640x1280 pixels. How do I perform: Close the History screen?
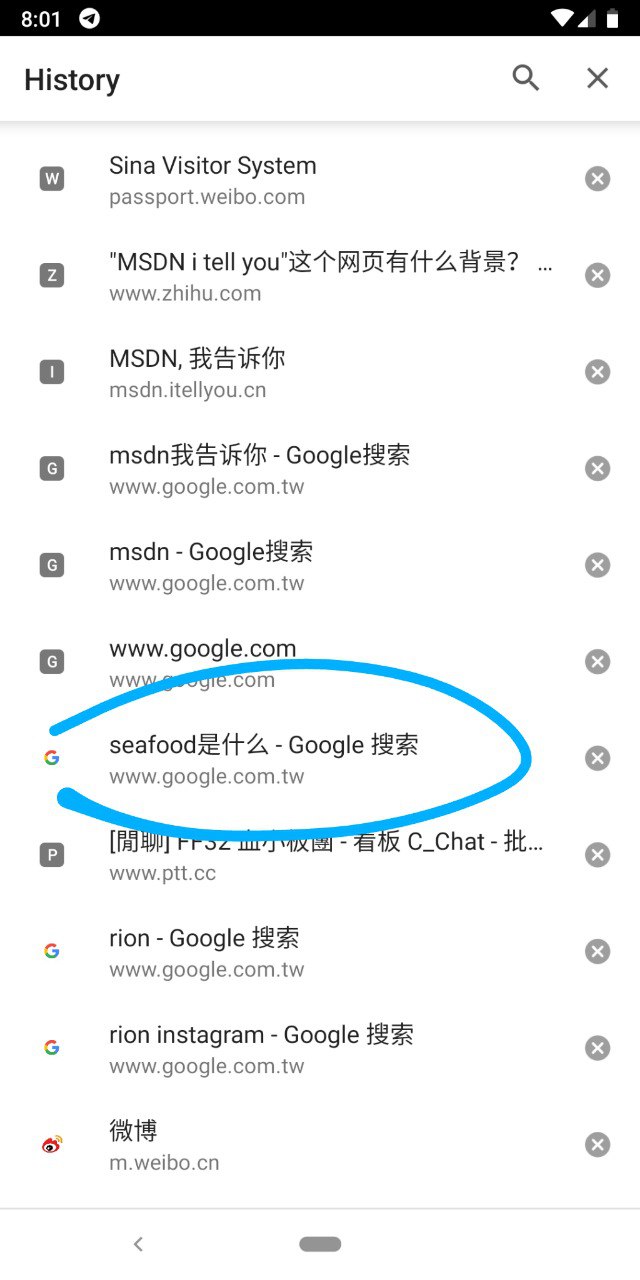tap(597, 78)
